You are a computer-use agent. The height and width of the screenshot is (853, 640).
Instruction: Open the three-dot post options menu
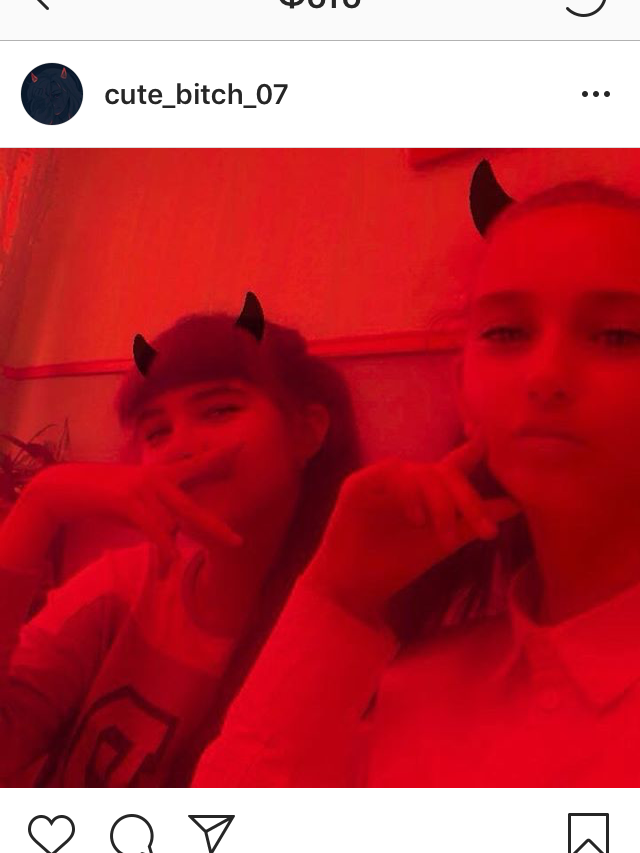tap(596, 94)
